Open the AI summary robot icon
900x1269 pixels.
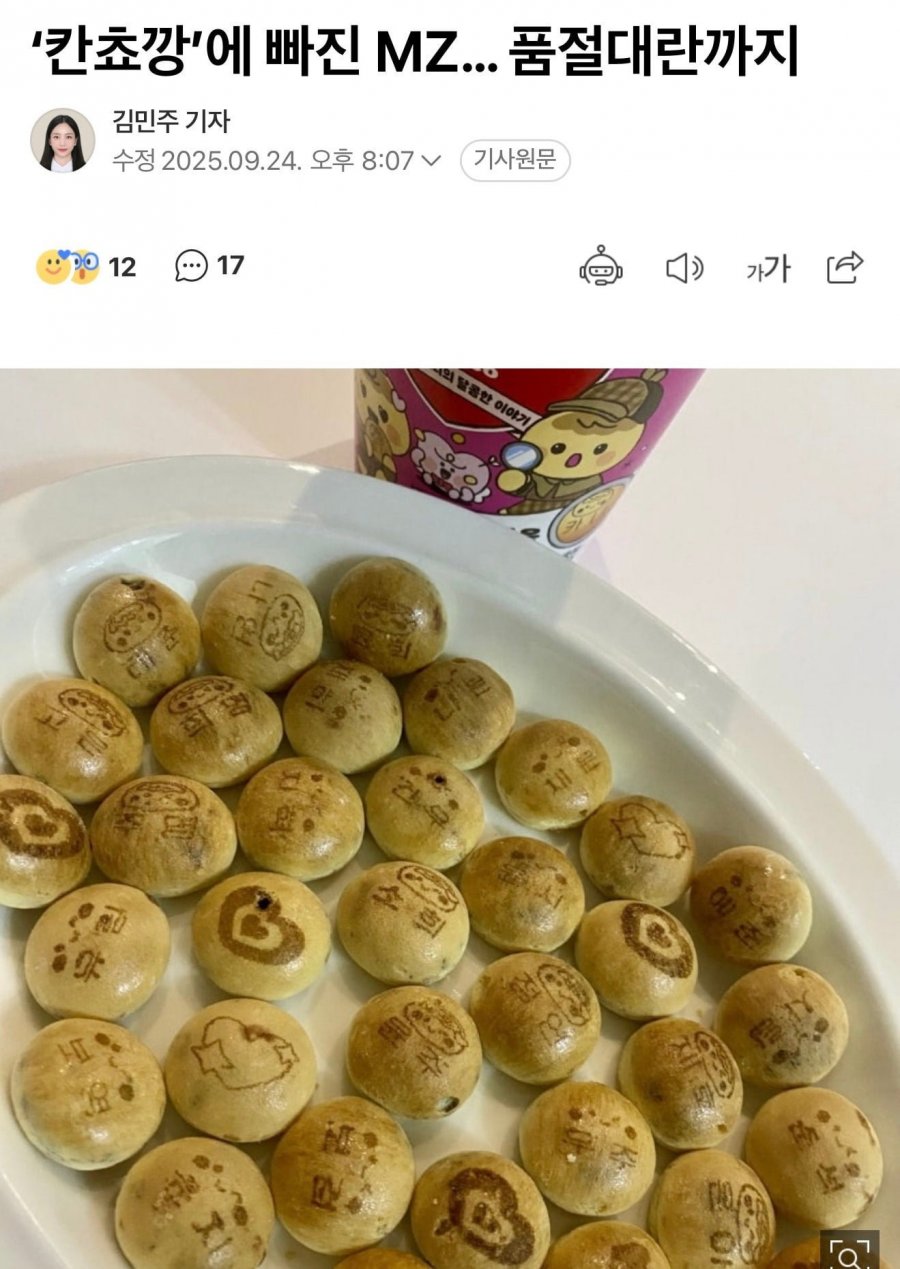[x=601, y=267]
